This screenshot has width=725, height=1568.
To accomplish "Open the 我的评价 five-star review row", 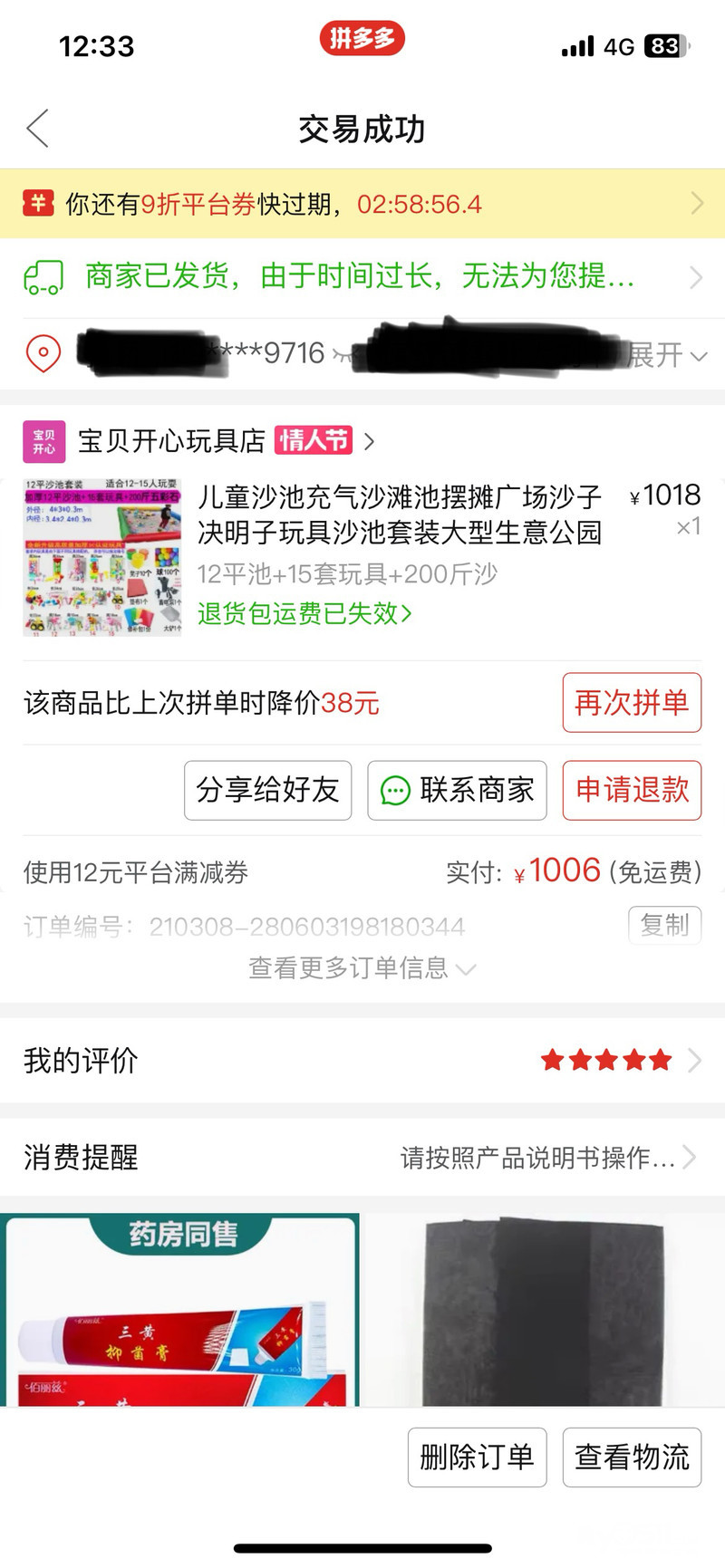I will [362, 1060].
